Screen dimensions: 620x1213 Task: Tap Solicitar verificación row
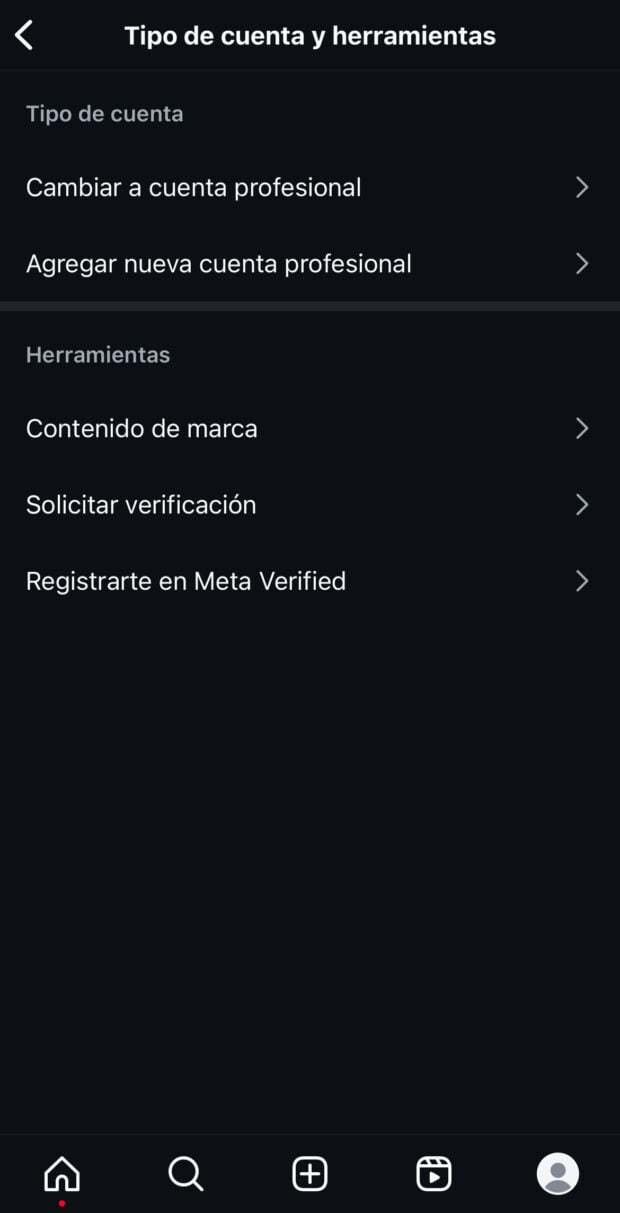(308, 505)
